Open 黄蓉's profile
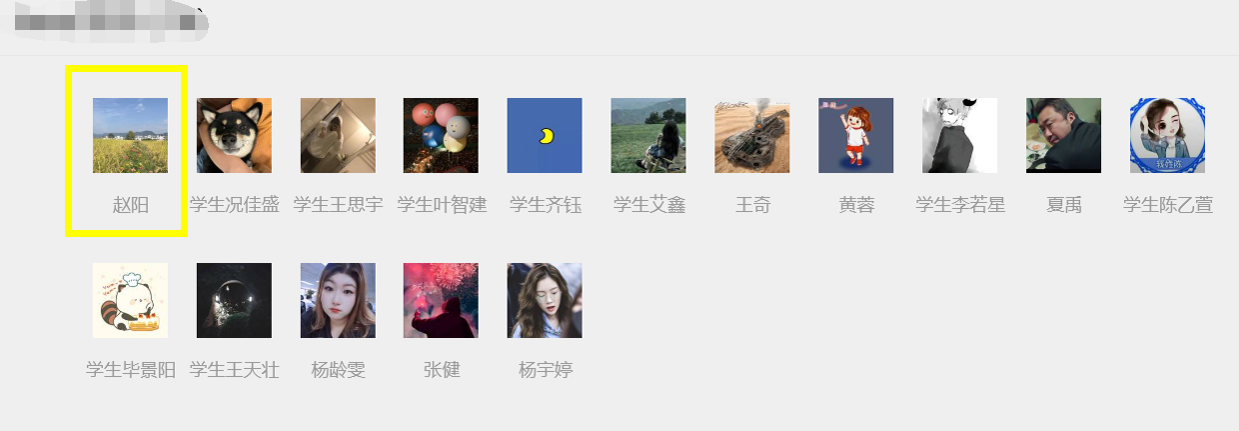This screenshot has width=1239, height=431. (x=856, y=135)
